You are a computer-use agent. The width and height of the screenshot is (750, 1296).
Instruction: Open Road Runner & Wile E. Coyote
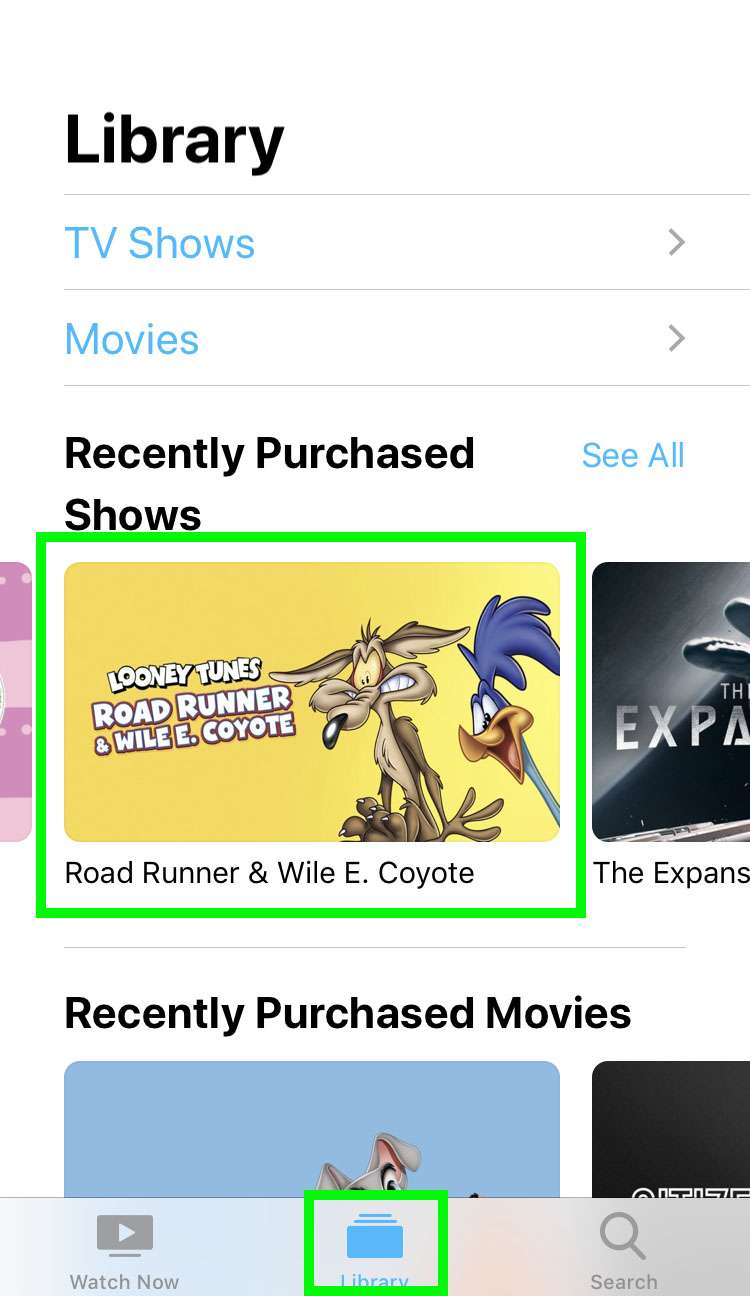311,702
